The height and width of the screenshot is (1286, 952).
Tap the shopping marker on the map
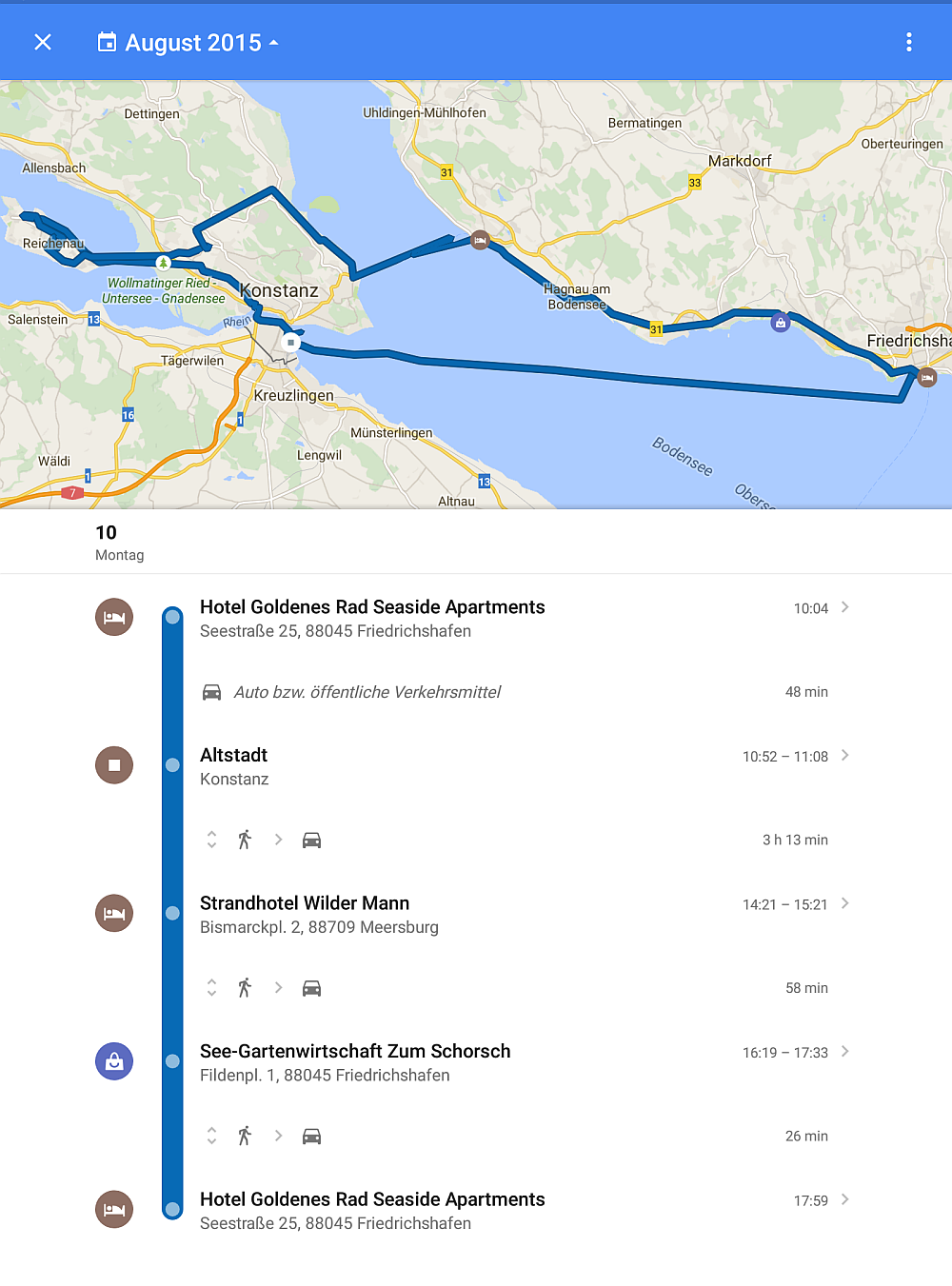(x=781, y=323)
